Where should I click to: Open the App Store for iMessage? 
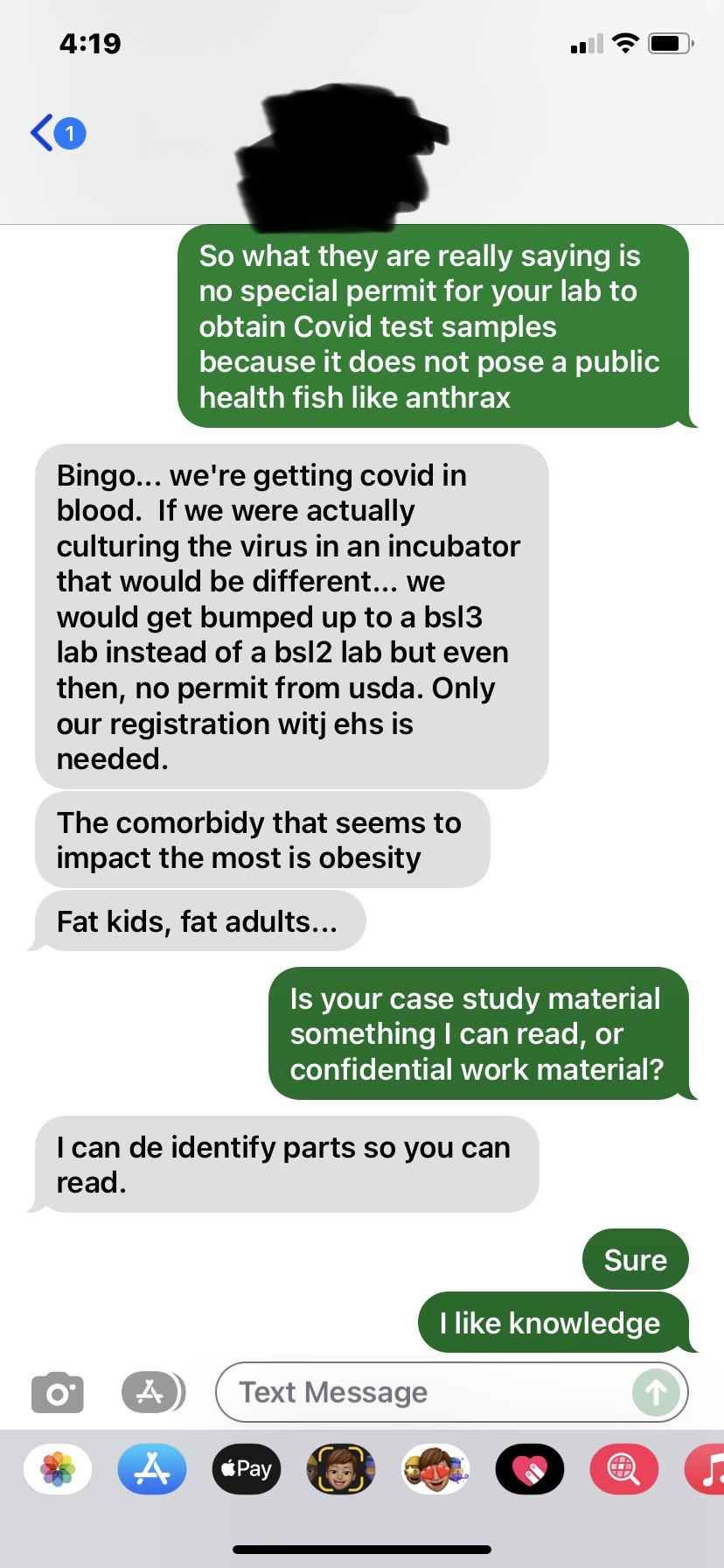pos(152,1469)
